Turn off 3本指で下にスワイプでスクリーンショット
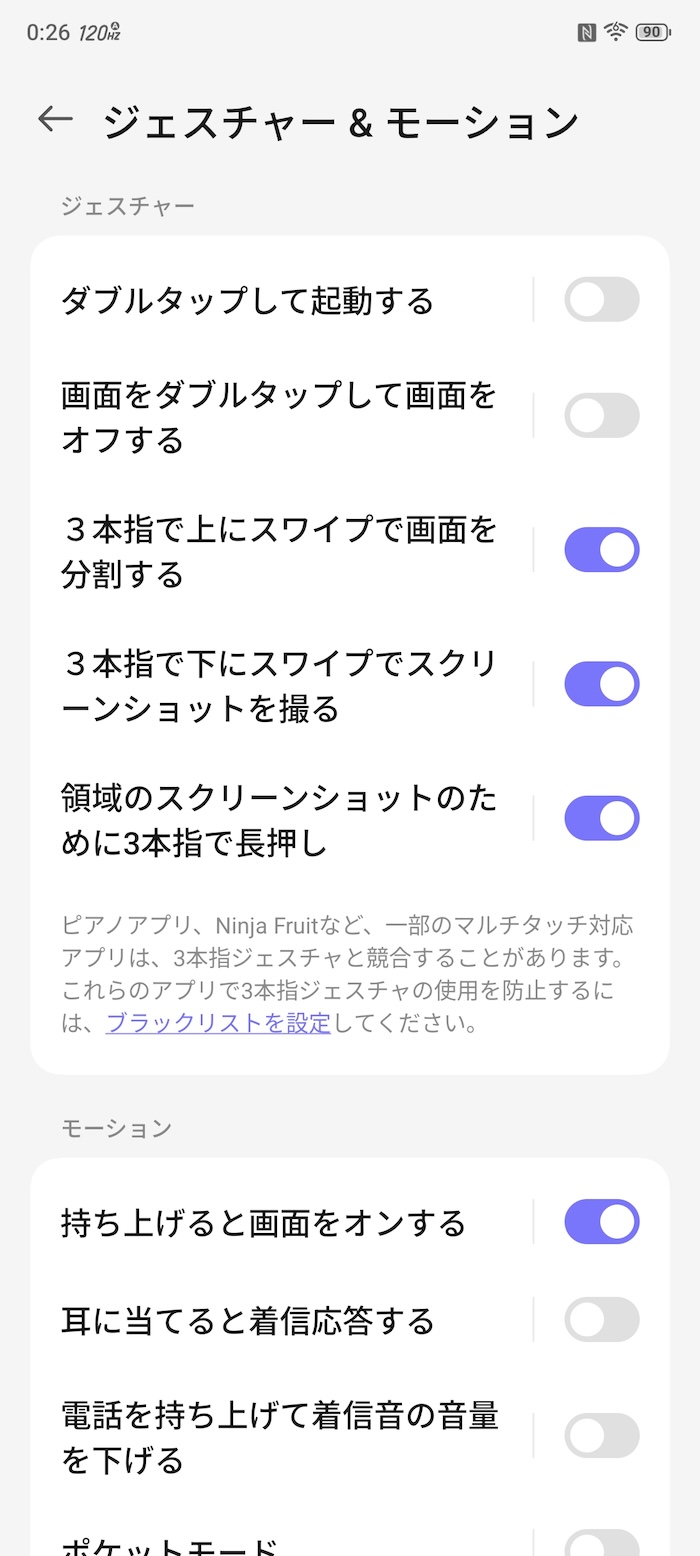The image size is (700, 1556). pos(601,683)
